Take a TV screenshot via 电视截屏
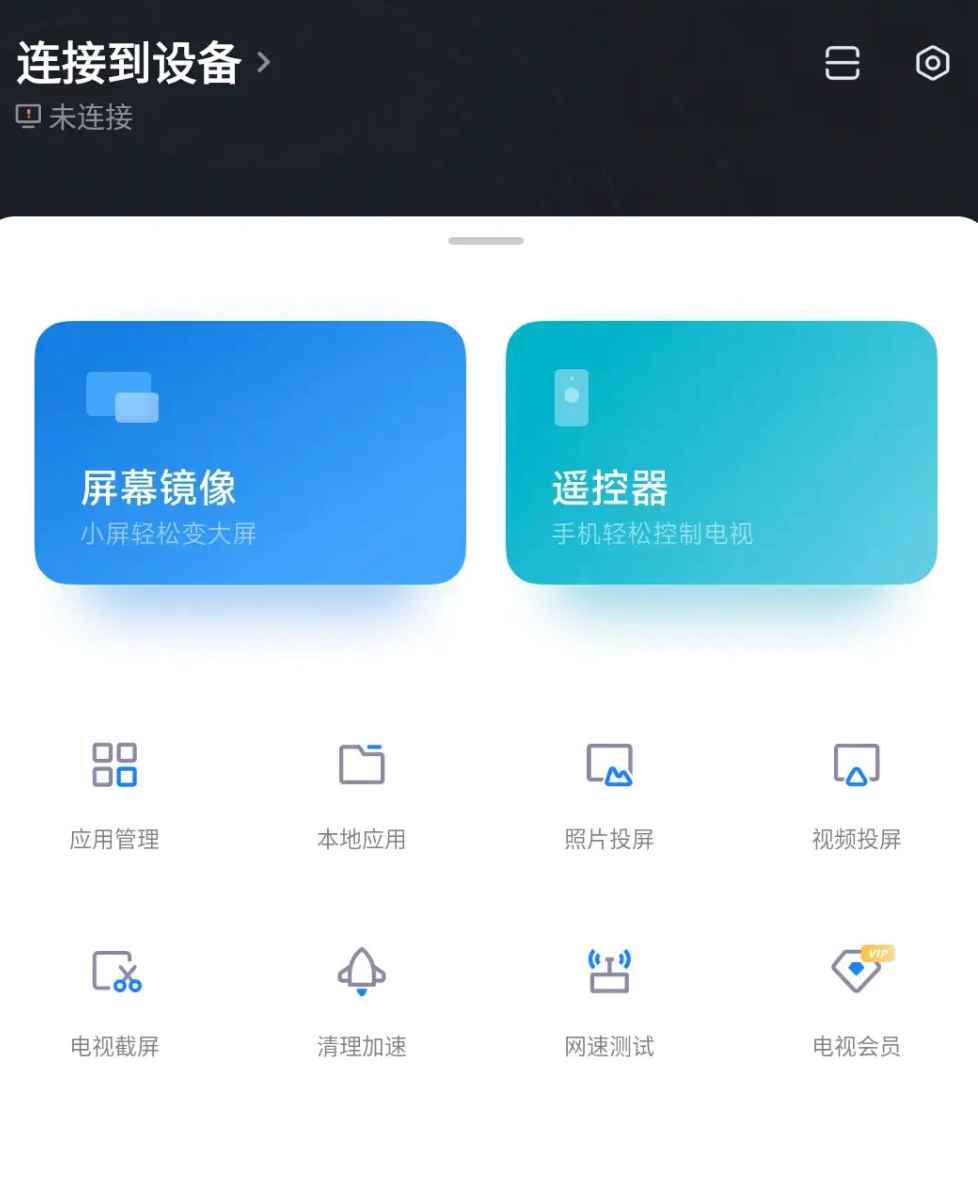 coord(113,997)
